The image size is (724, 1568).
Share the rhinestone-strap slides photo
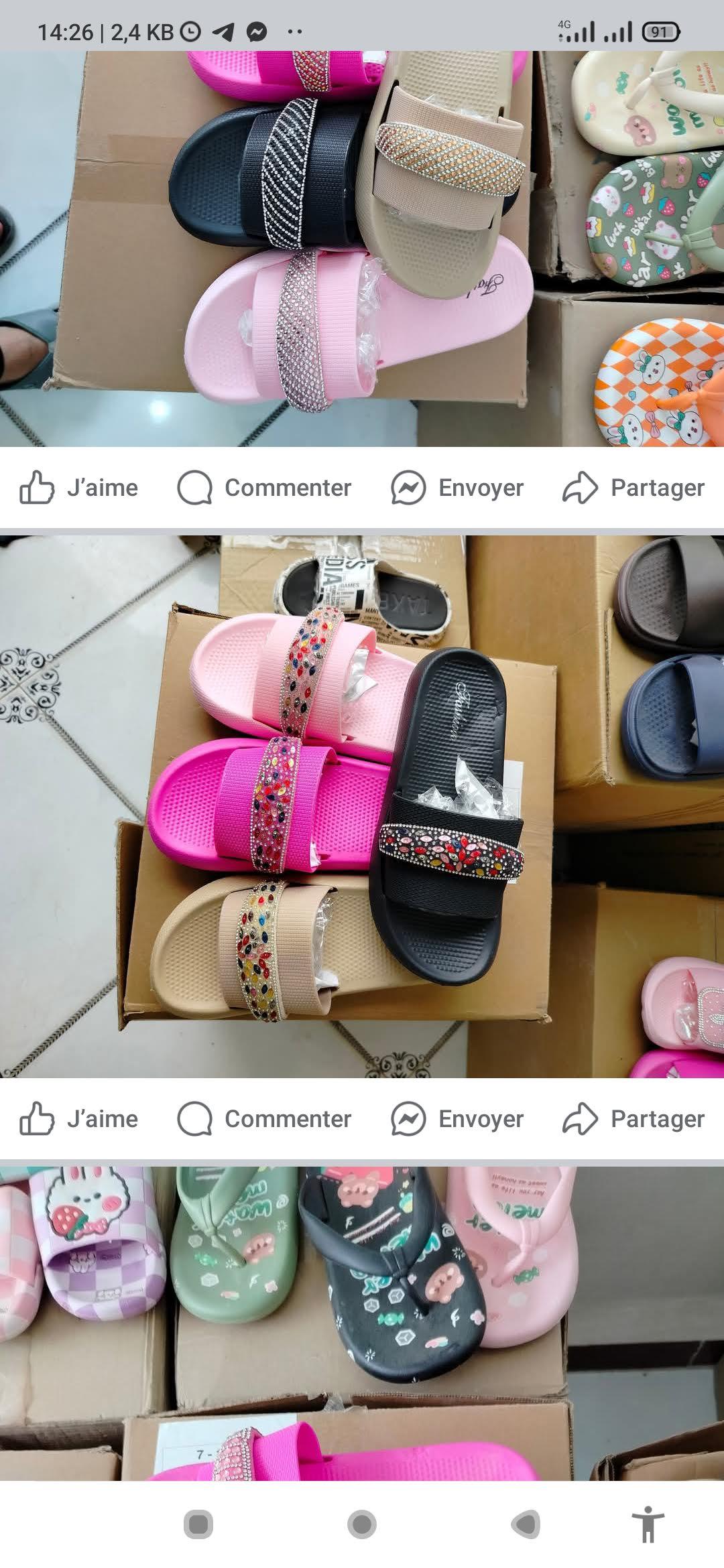[x=633, y=488]
